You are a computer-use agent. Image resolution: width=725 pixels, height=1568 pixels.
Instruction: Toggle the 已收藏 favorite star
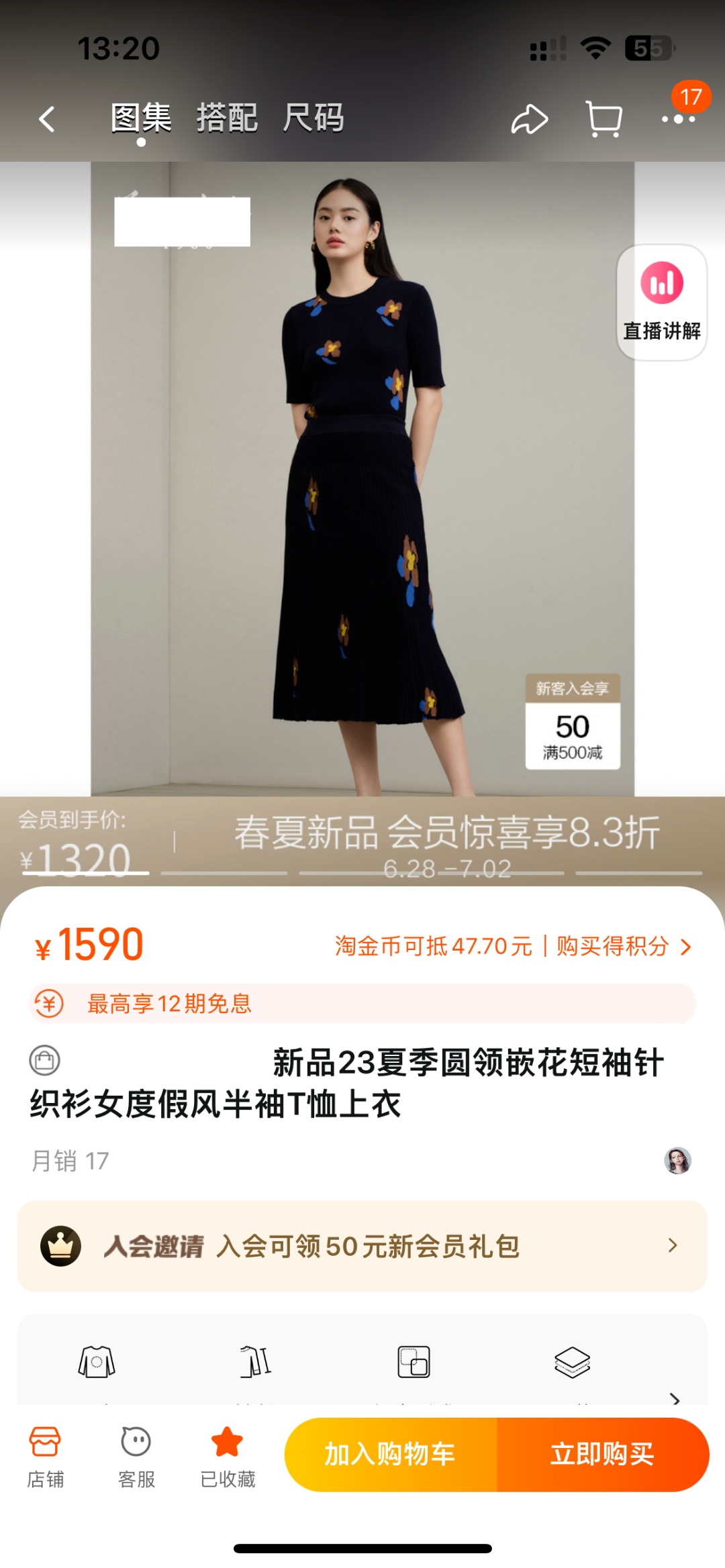pyautogui.click(x=228, y=1456)
